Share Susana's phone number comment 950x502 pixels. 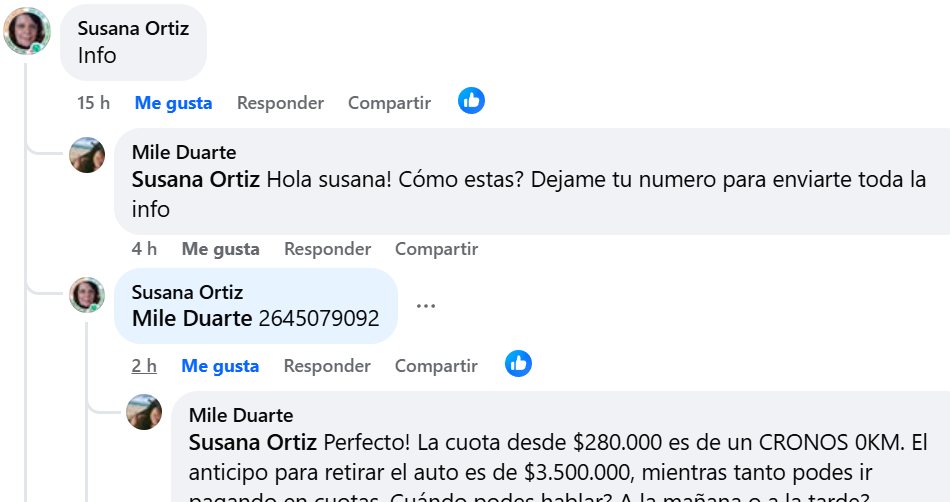point(436,366)
